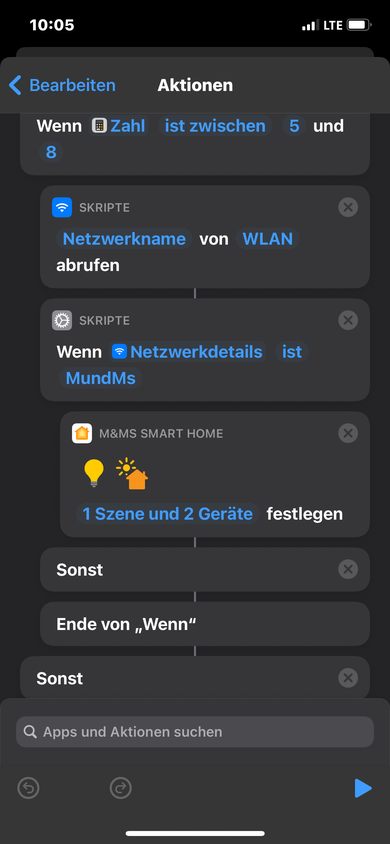This screenshot has height=844, width=390.
Task: Edit the lower bound value 5
Action: [x=294, y=126]
